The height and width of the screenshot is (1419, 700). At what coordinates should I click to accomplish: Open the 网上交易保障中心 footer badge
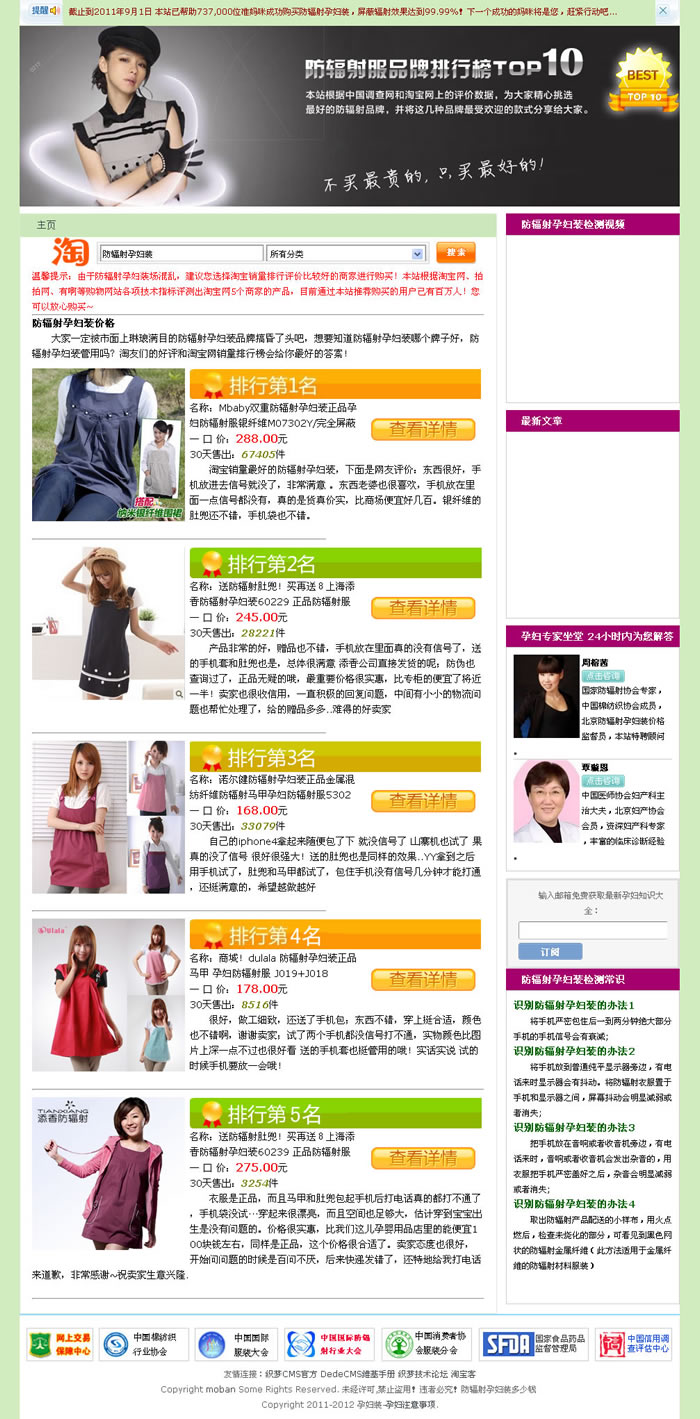(x=59, y=1345)
